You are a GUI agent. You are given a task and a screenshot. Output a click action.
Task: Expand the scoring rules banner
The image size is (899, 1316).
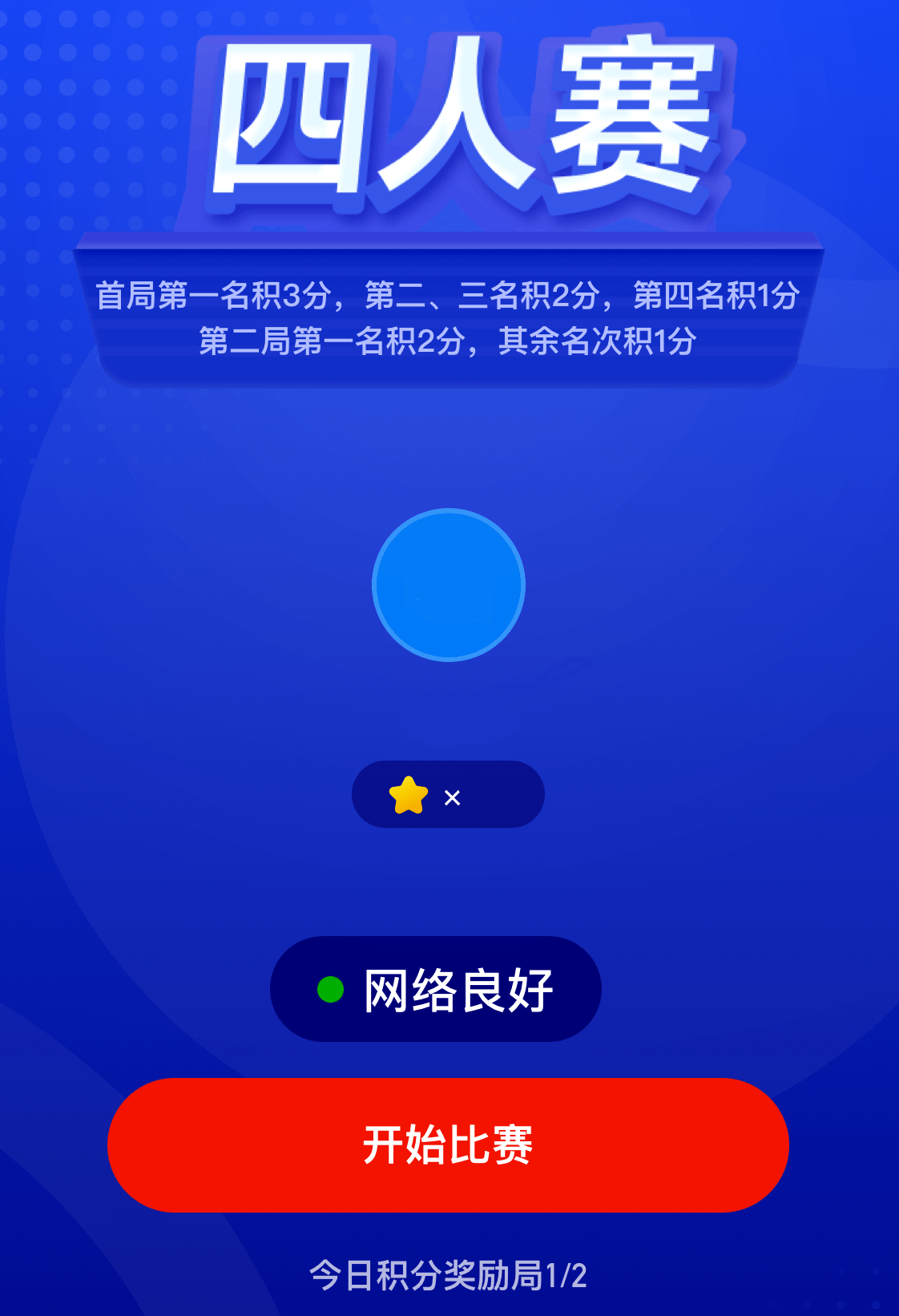449,317
